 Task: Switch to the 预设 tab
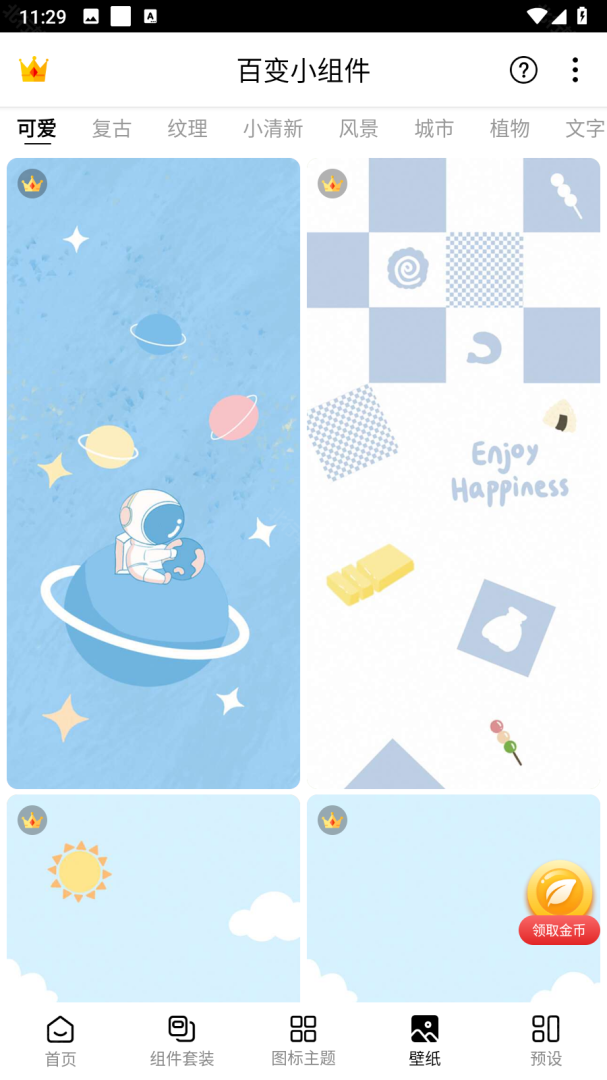(546, 1040)
